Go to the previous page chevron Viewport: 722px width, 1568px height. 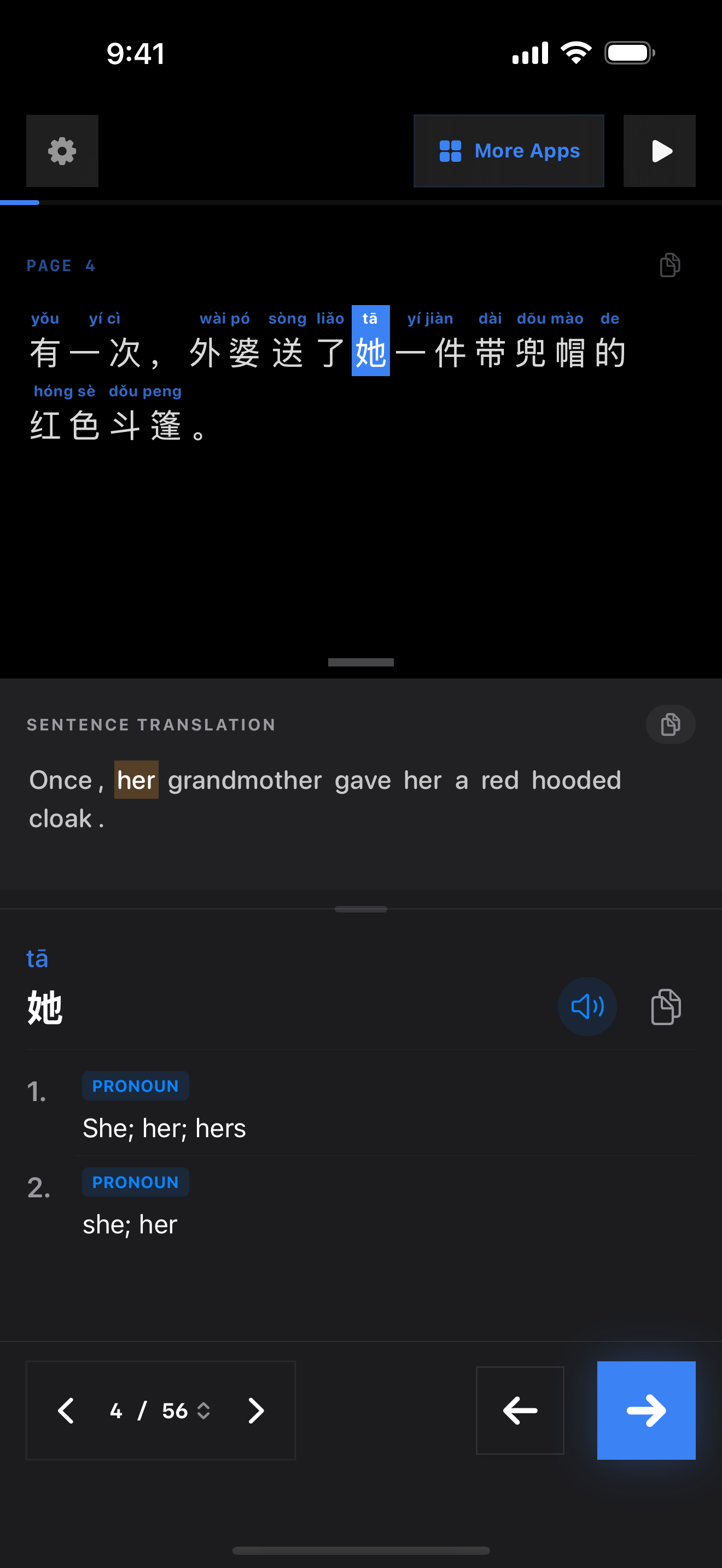pos(66,1411)
